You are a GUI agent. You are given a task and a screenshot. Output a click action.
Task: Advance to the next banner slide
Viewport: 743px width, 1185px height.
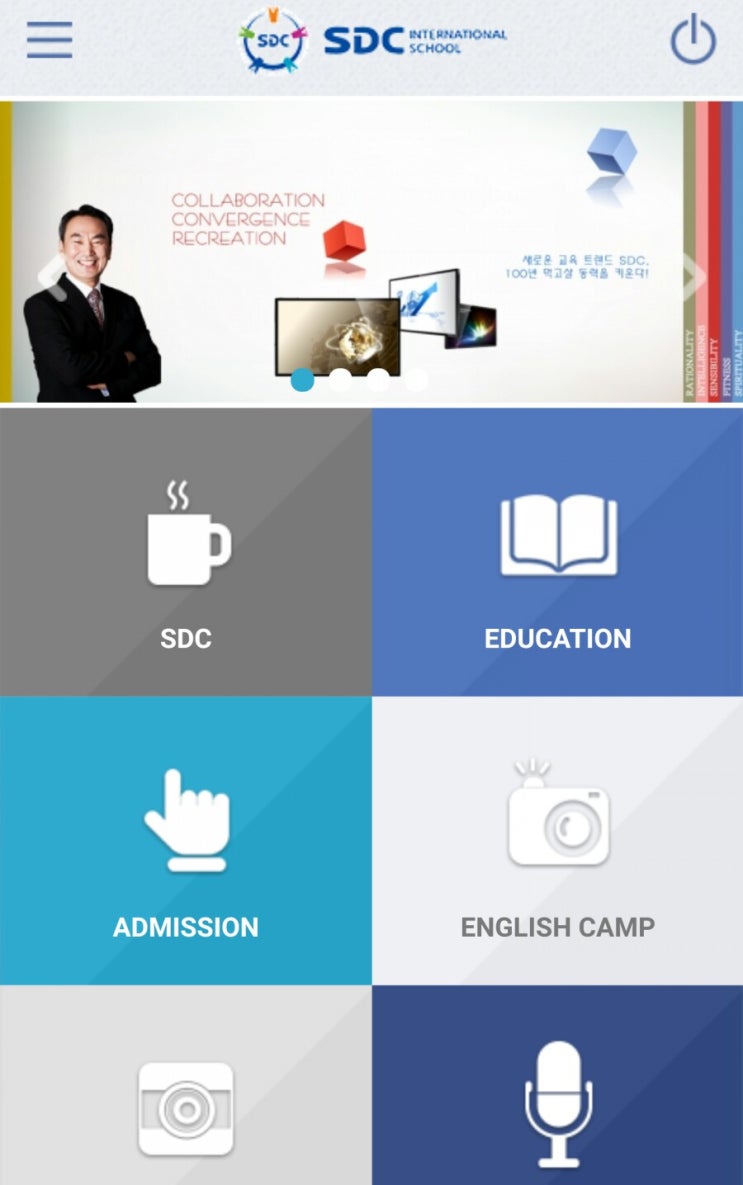point(693,274)
